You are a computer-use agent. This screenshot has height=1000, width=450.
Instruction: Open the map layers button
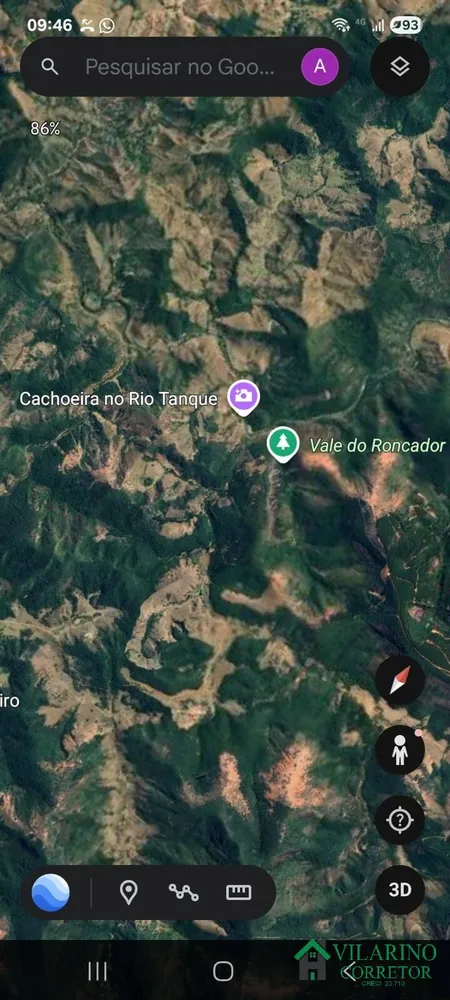[x=400, y=67]
